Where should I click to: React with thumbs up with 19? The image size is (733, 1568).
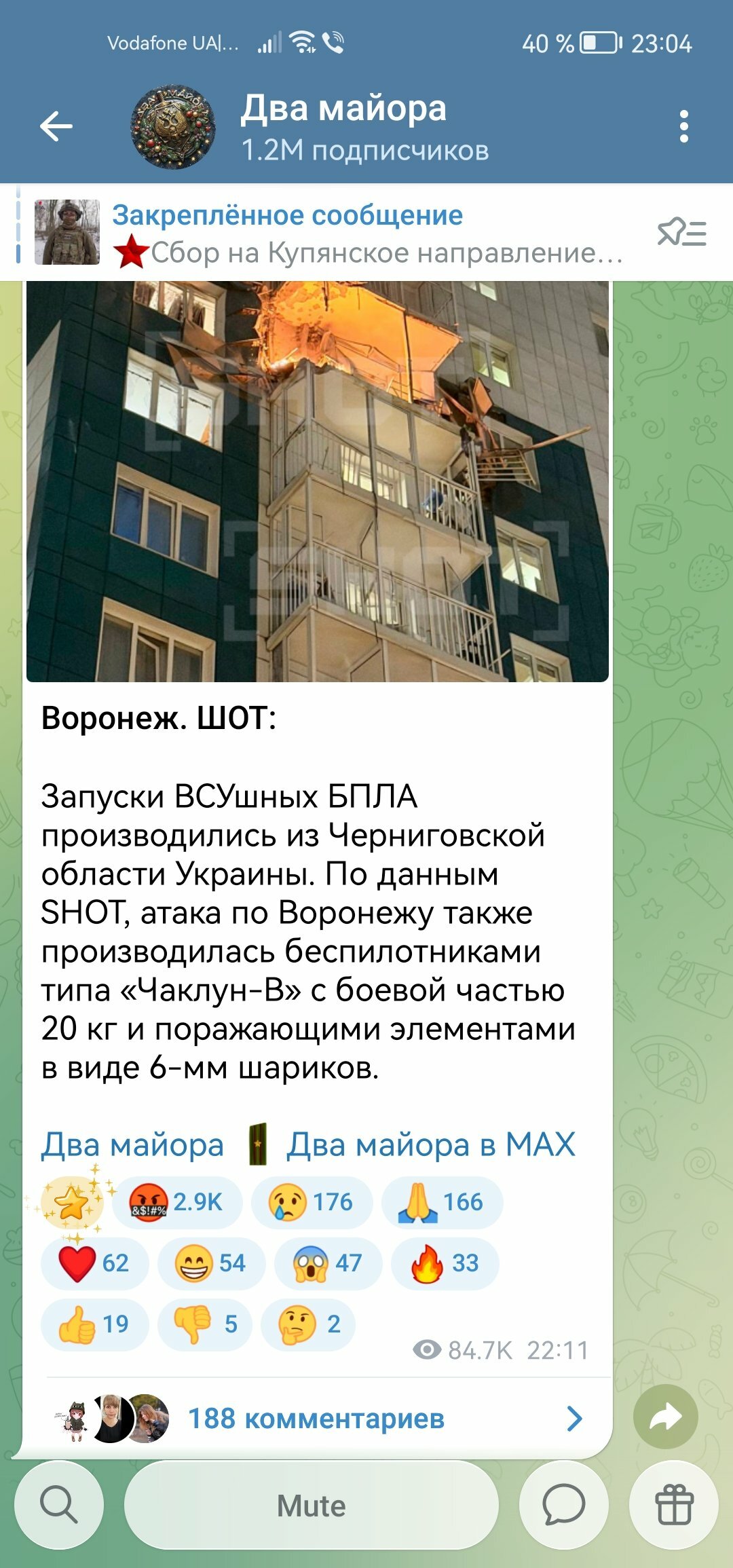coord(94,1324)
